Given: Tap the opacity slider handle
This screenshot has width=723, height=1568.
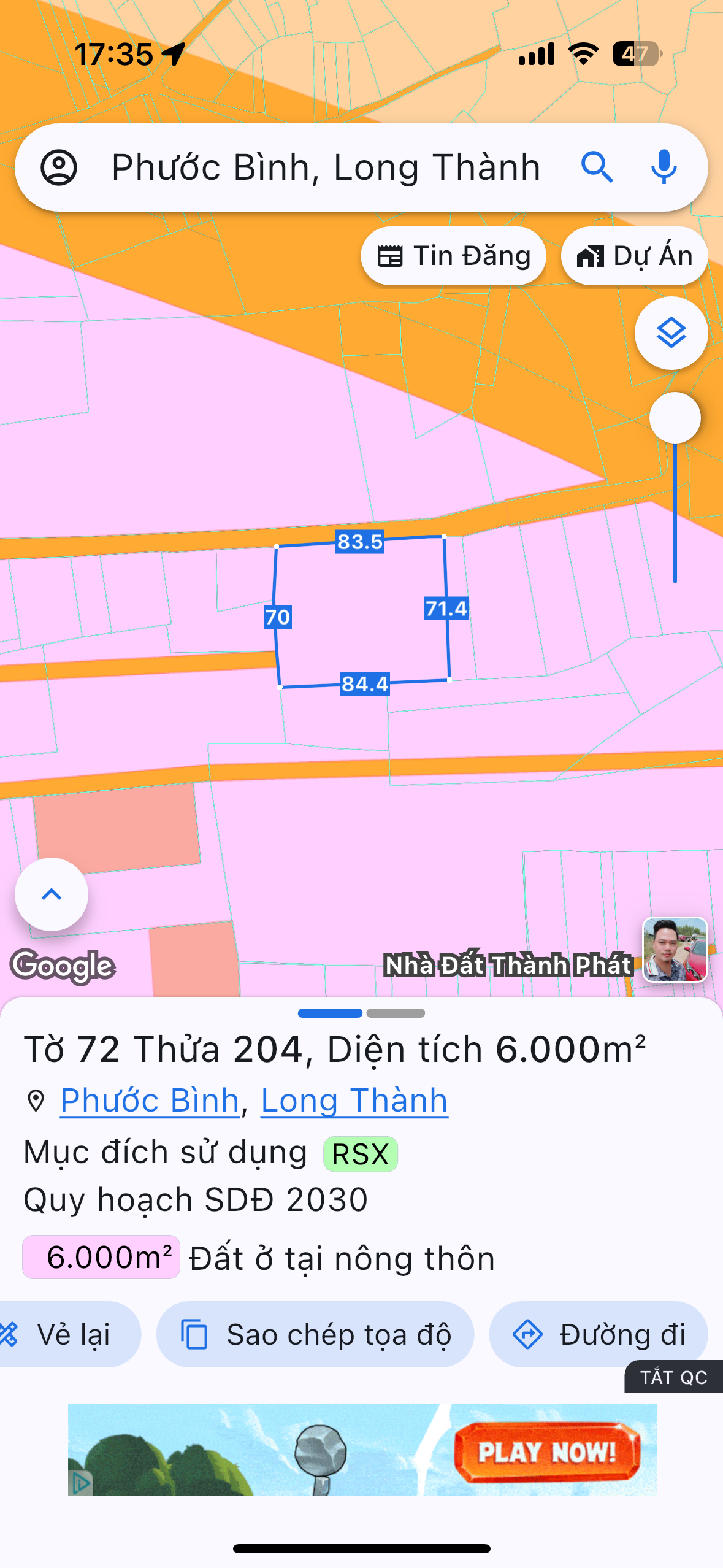Looking at the screenshot, I should click(x=675, y=418).
